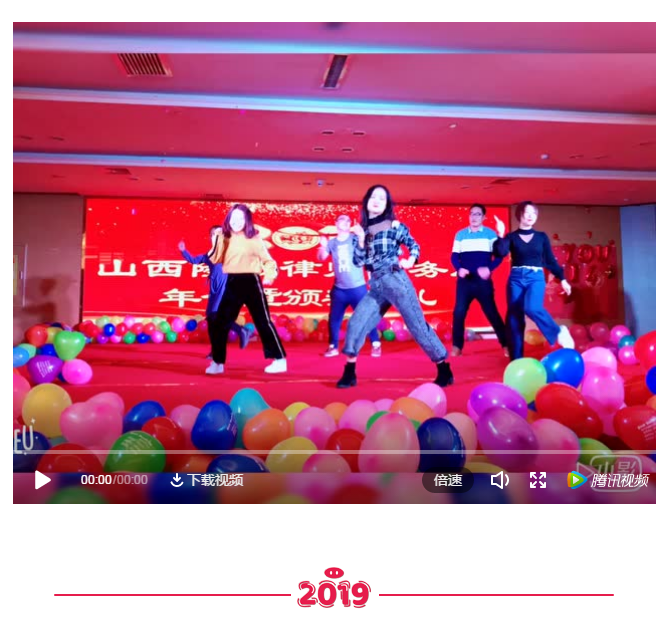Tap 下载视频 to download the video
Screen dimensions: 669x636
pyautogui.click(x=207, y=480)
